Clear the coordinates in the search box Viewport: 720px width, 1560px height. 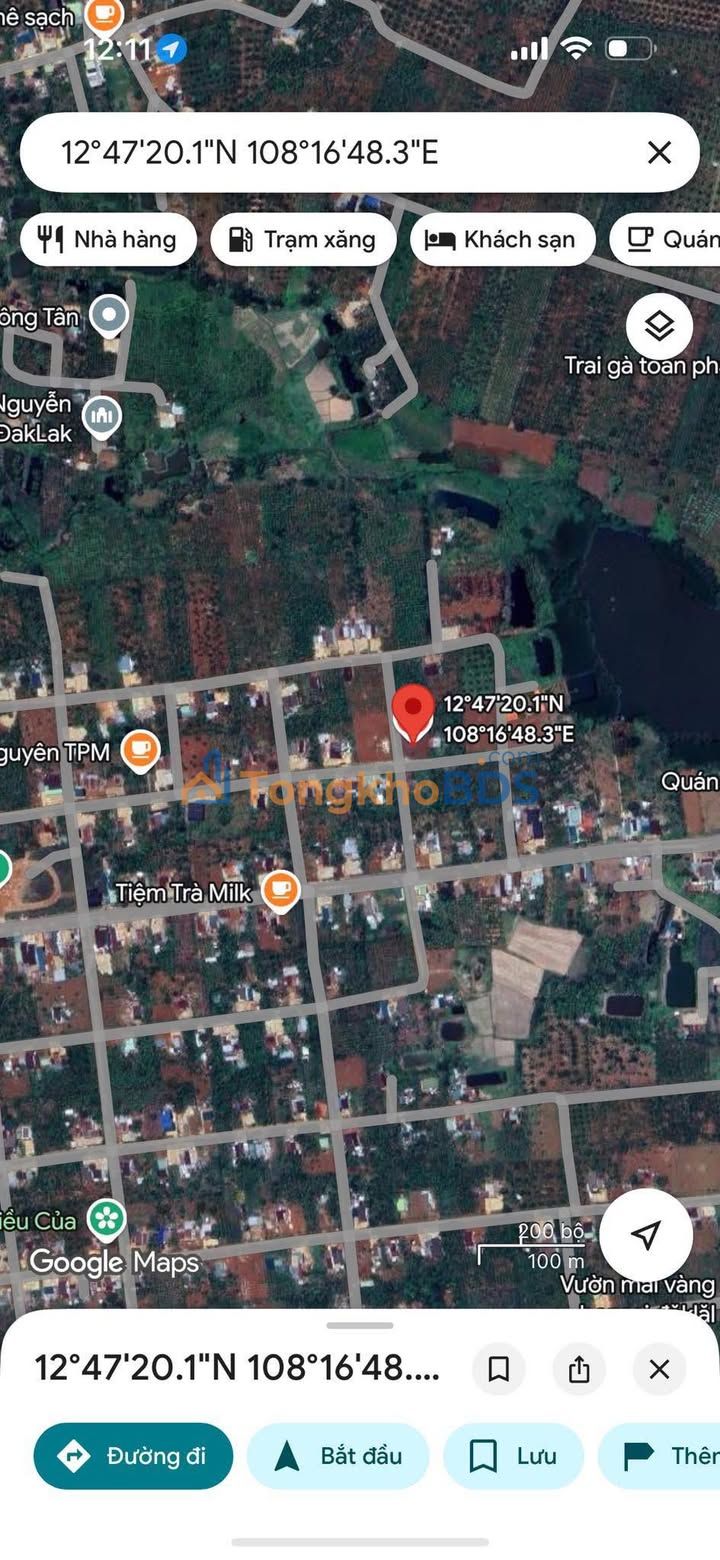[659, 153]
